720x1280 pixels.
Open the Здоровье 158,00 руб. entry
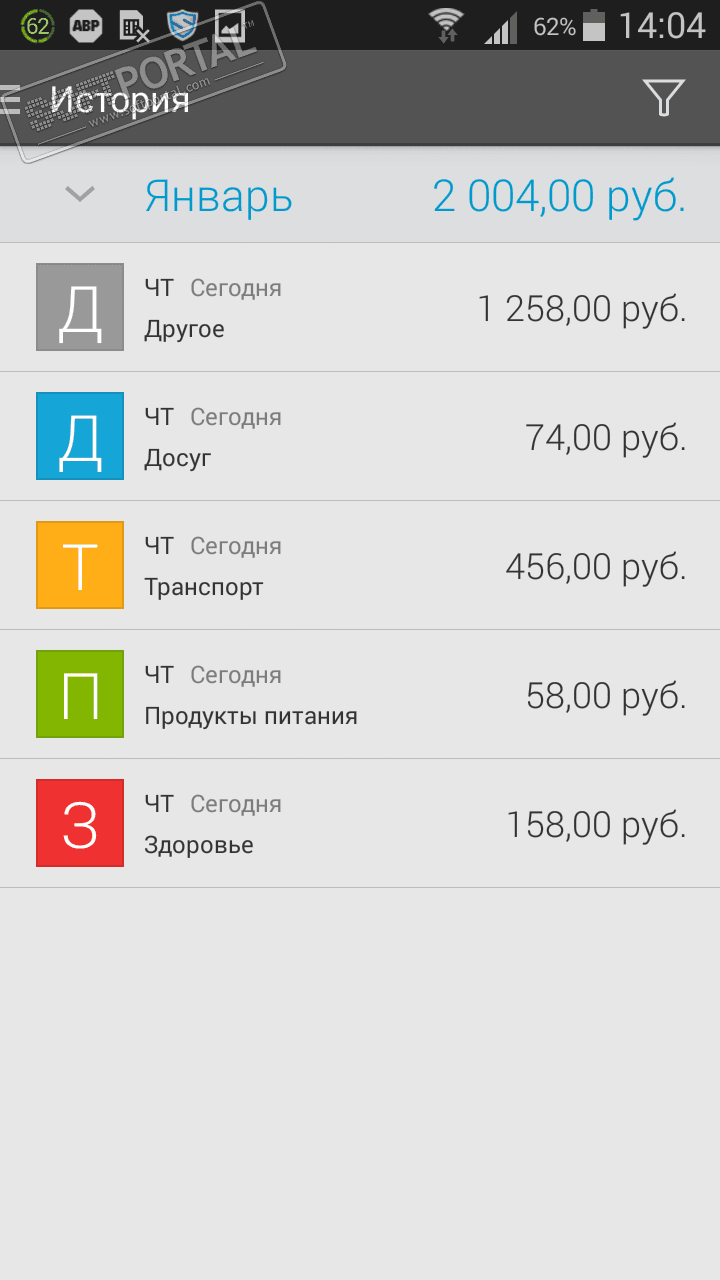360,824
